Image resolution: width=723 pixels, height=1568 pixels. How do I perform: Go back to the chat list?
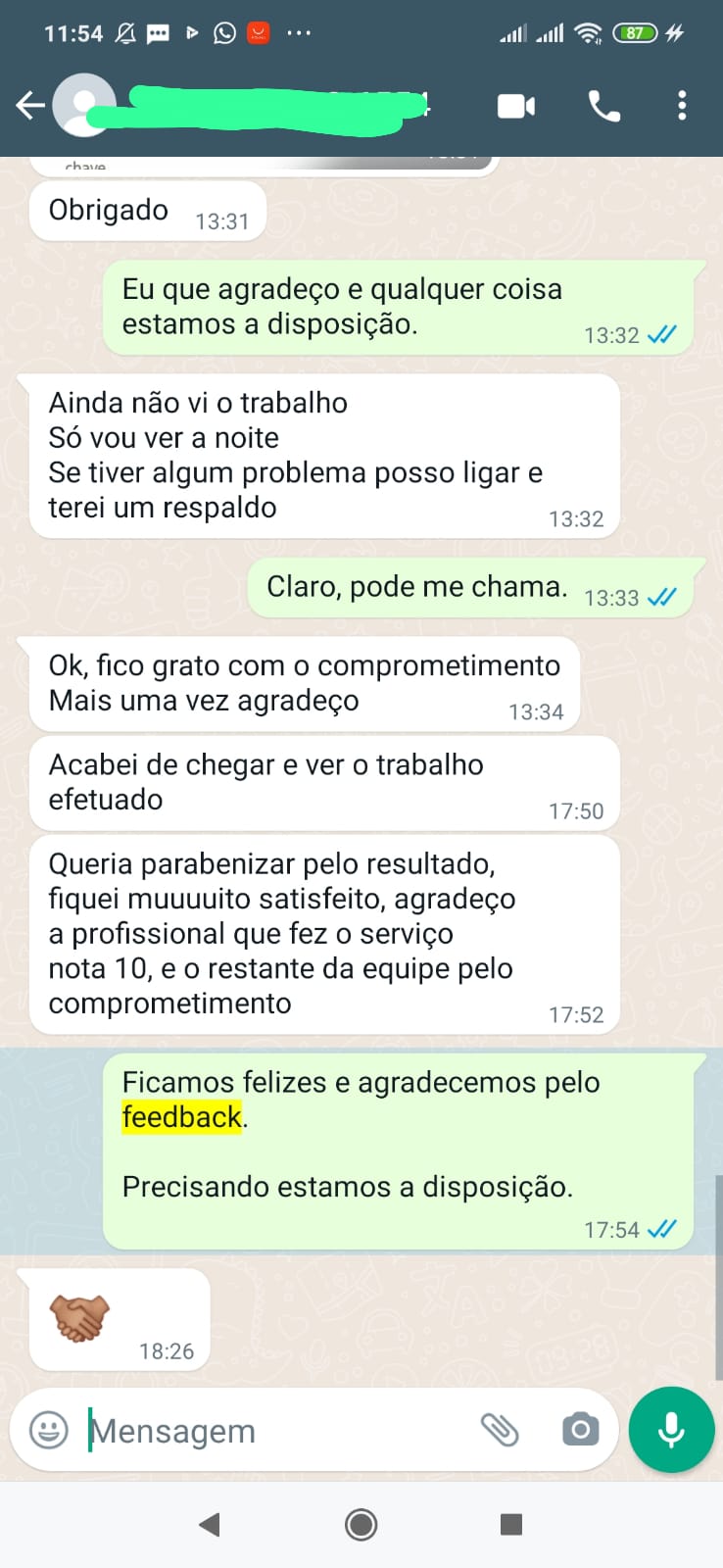(29, 105)
